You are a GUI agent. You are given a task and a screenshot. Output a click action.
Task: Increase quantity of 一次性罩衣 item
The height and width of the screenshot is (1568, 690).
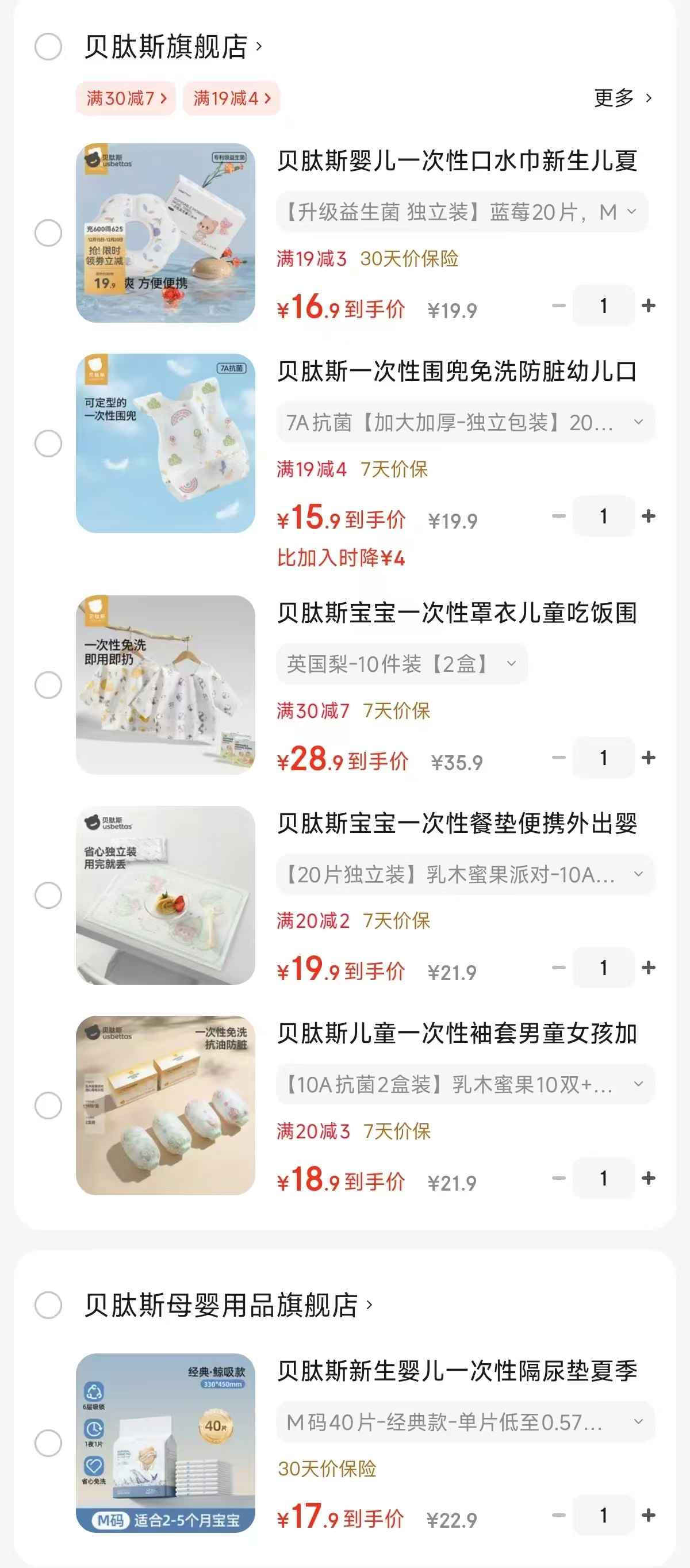650,758
